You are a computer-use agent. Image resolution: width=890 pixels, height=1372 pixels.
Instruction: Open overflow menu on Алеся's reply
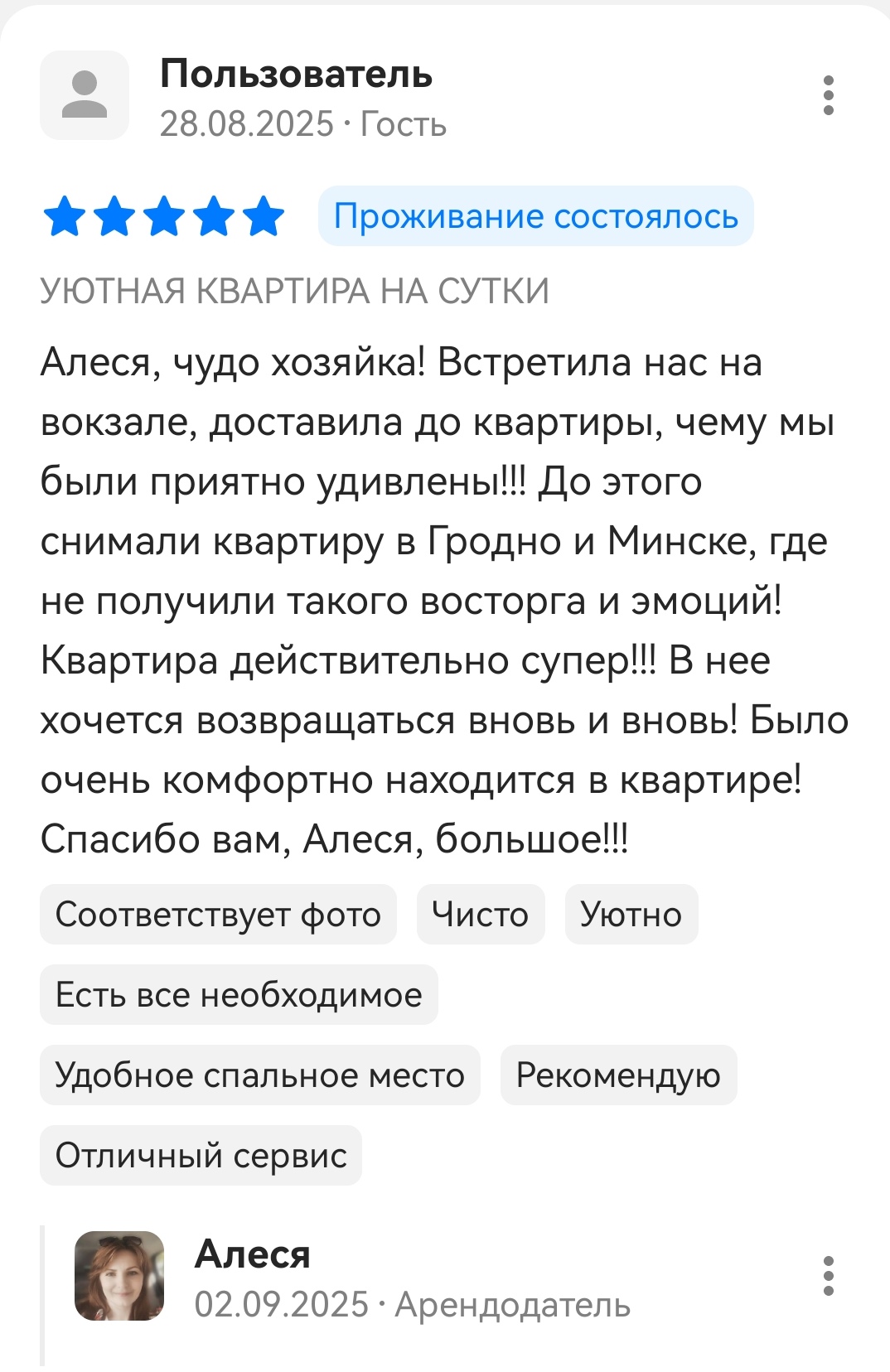tap(828, 1276)
